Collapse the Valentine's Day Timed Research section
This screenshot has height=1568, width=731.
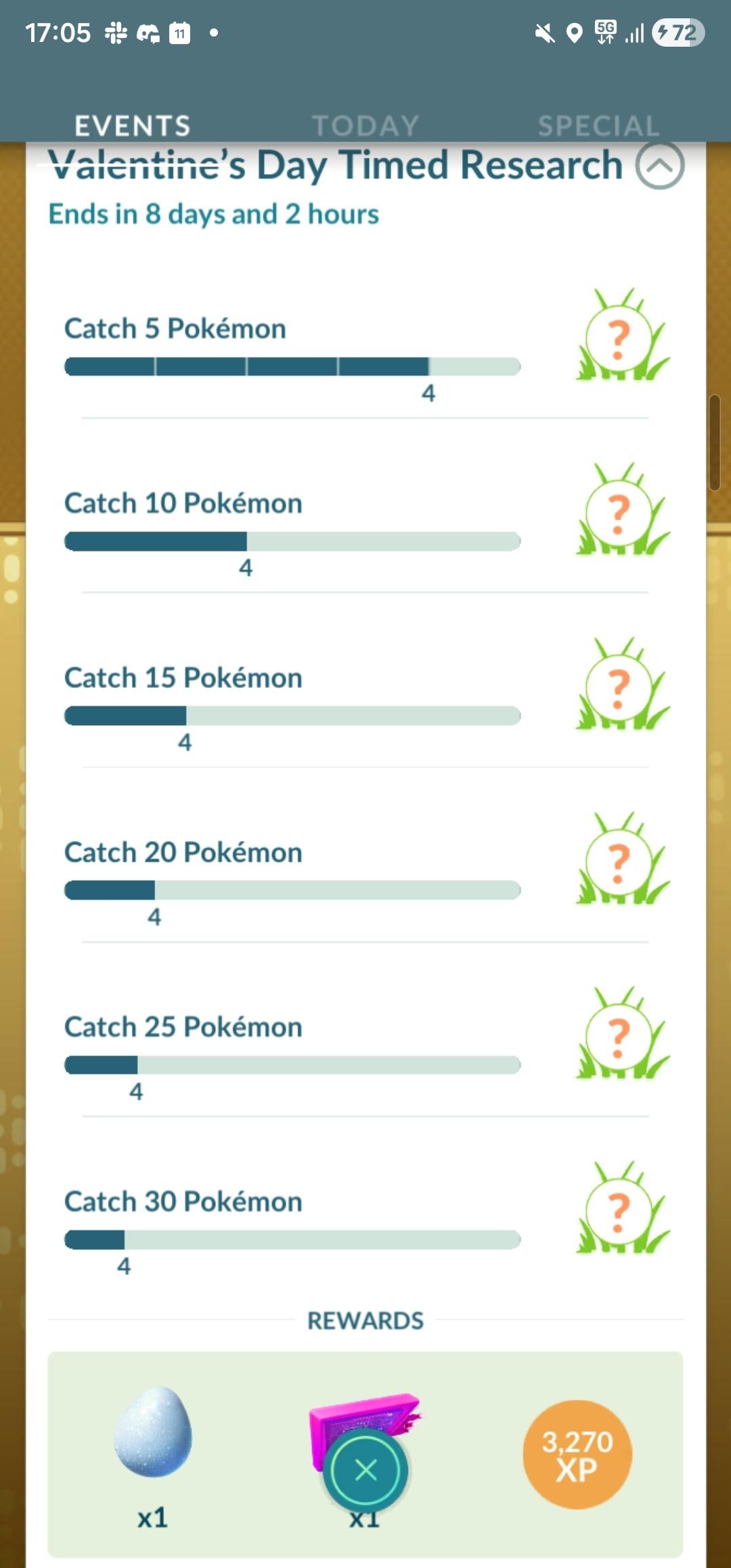[x=659, y=166]
